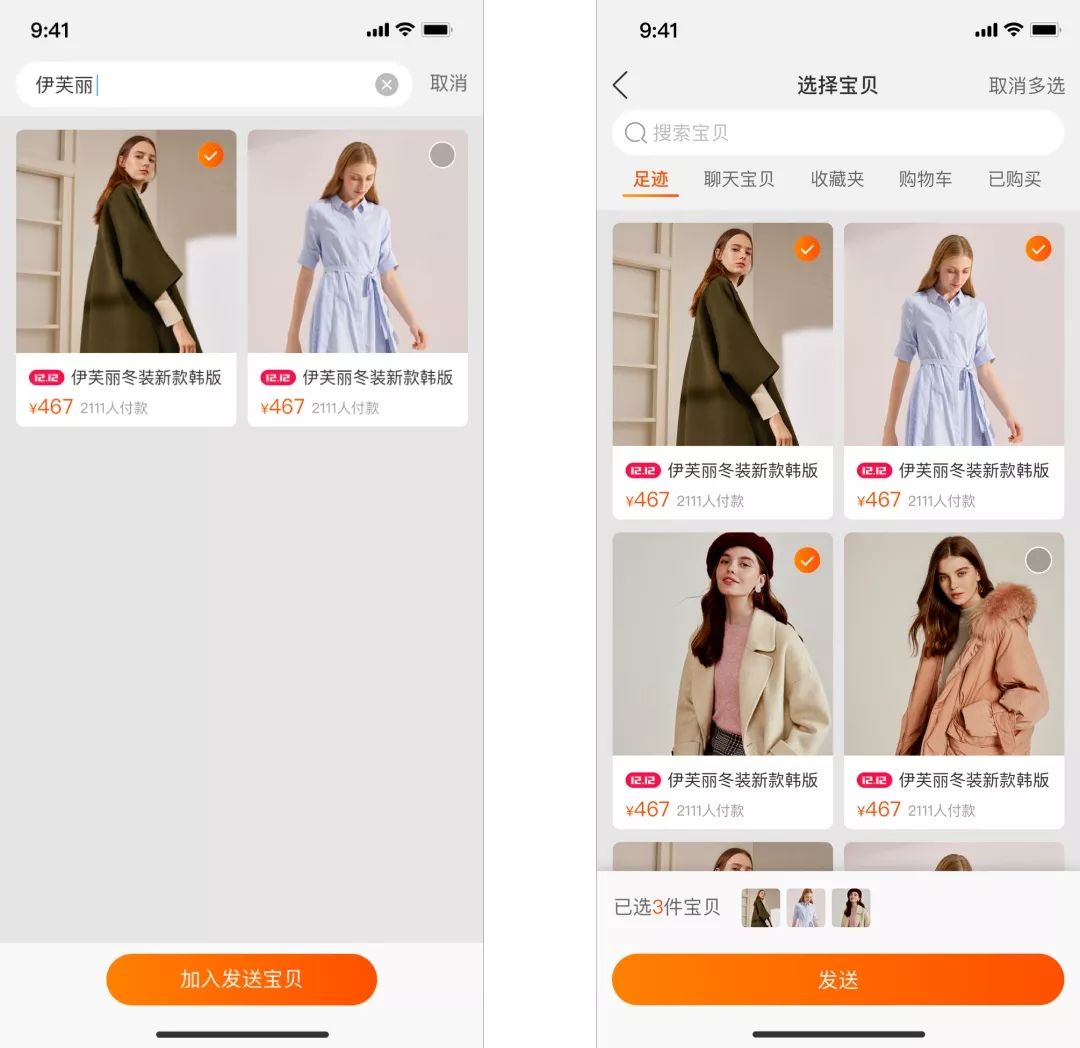Open the 已购买 tab

coord(1014,180)
